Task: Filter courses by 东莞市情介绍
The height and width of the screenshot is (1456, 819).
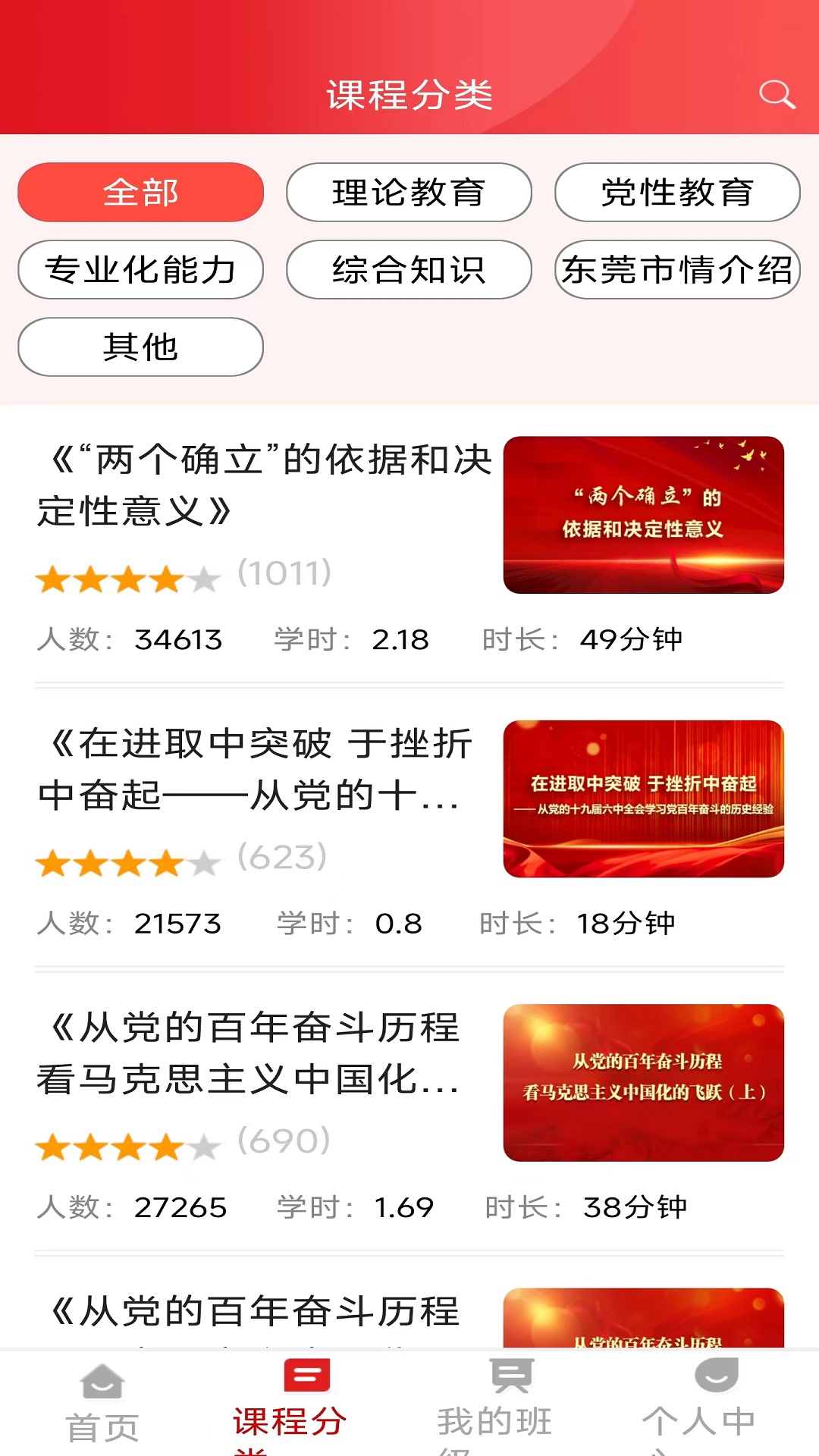Action: pyautogui.click(x=677, y=270)
